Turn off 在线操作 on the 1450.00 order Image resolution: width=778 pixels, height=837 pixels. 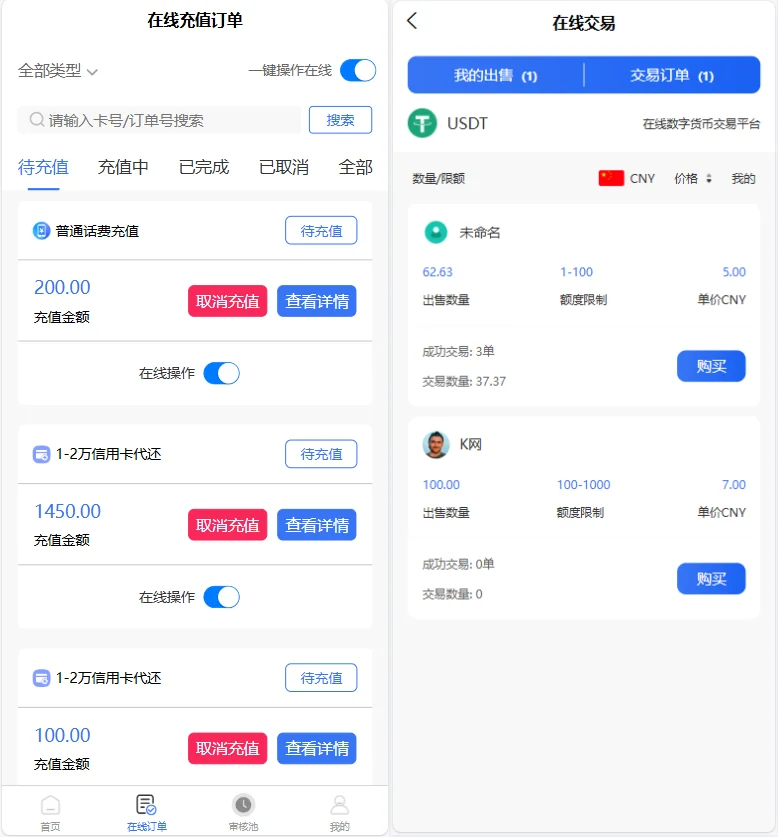(222, 596)
